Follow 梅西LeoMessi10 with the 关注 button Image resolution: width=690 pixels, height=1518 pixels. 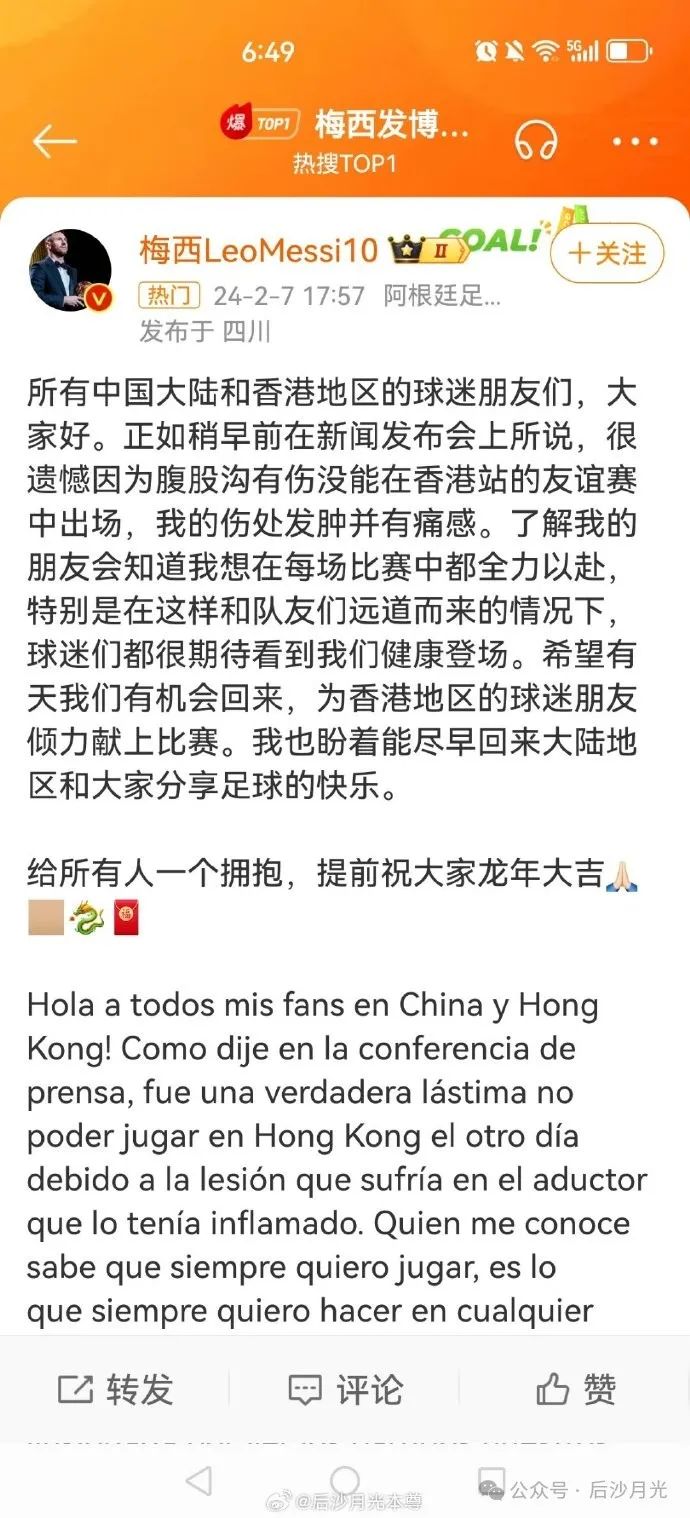tap(608, 253)
